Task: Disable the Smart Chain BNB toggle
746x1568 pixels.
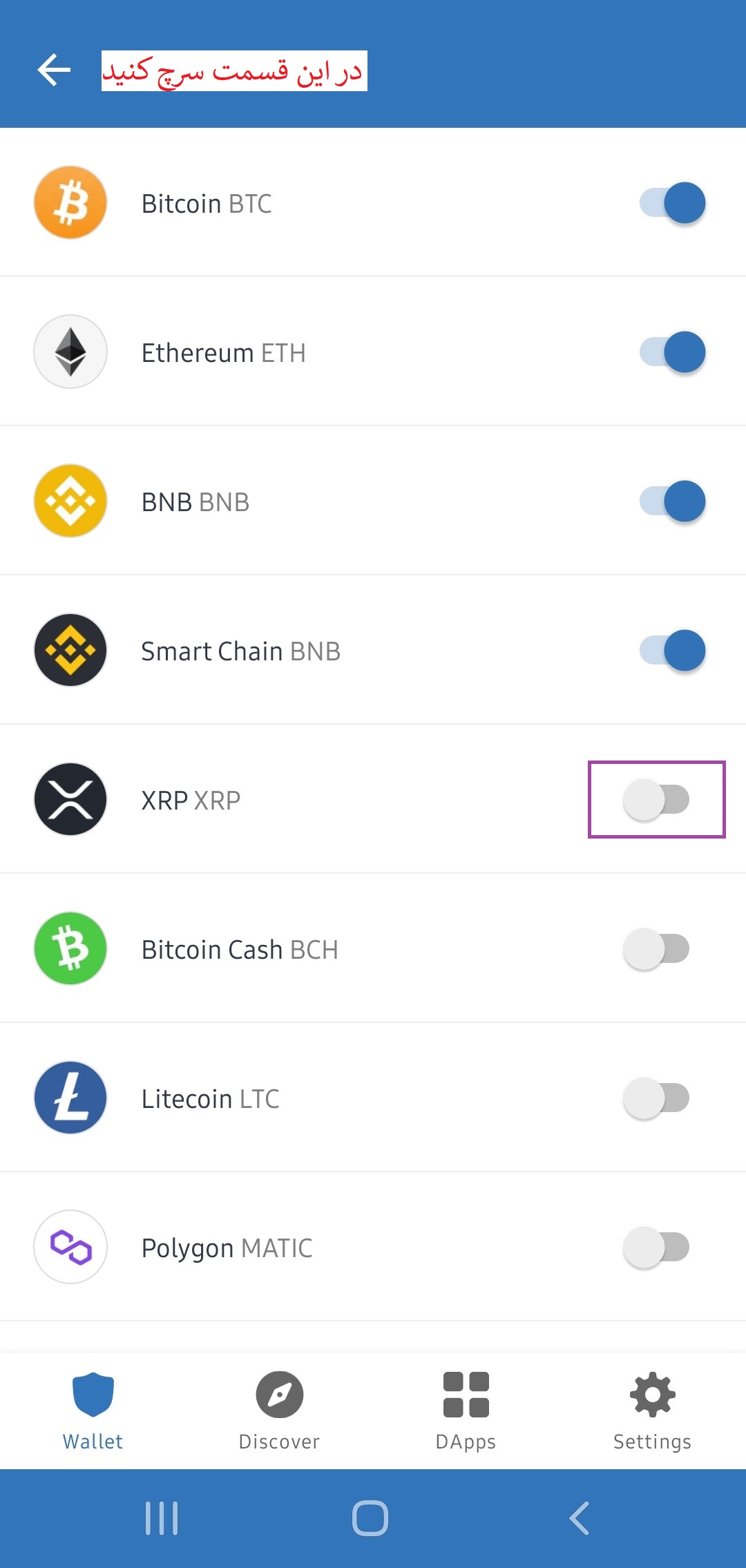Action: point(672,651)
